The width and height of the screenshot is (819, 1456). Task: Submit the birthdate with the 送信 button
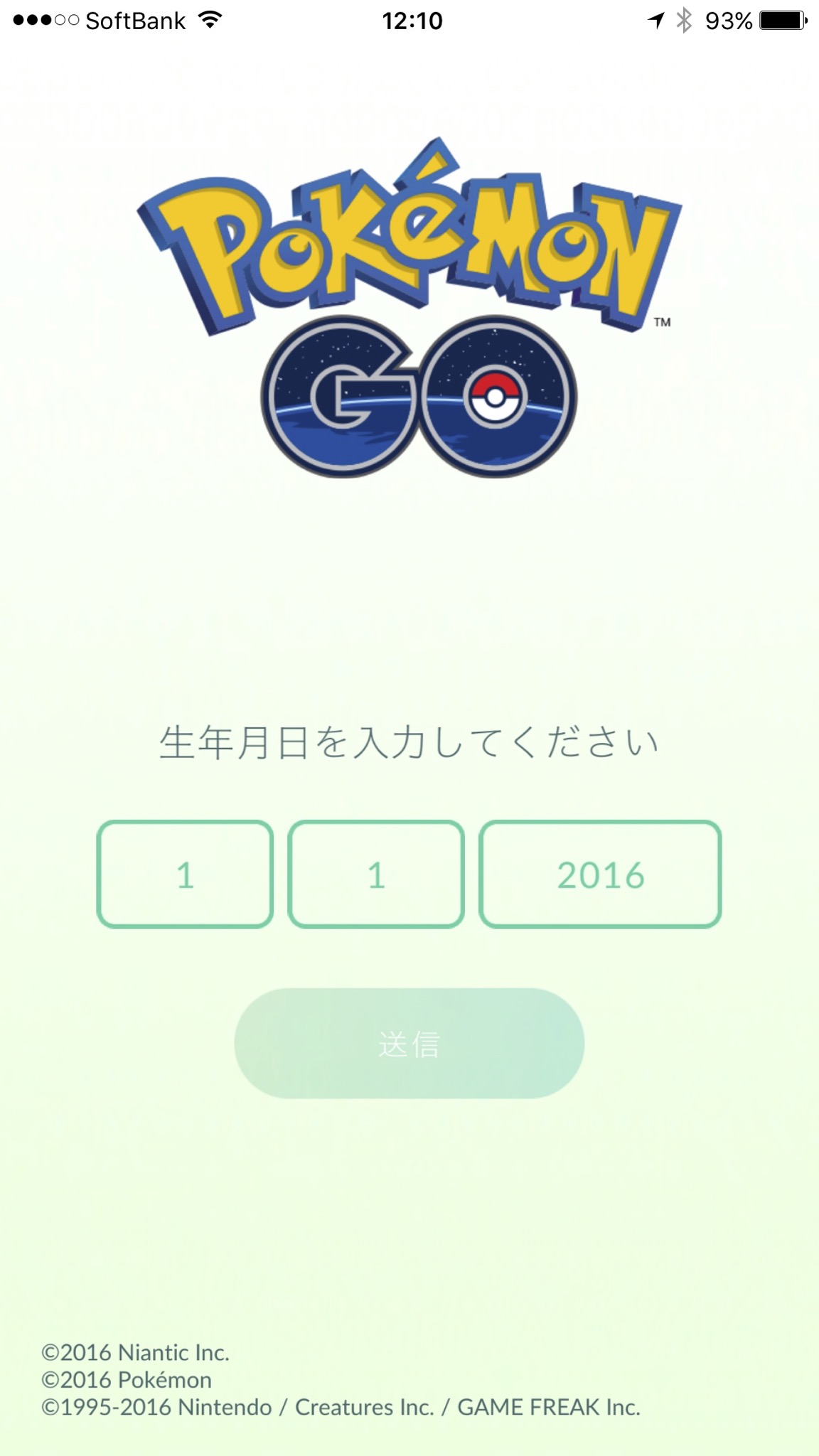pos(409,1043)
